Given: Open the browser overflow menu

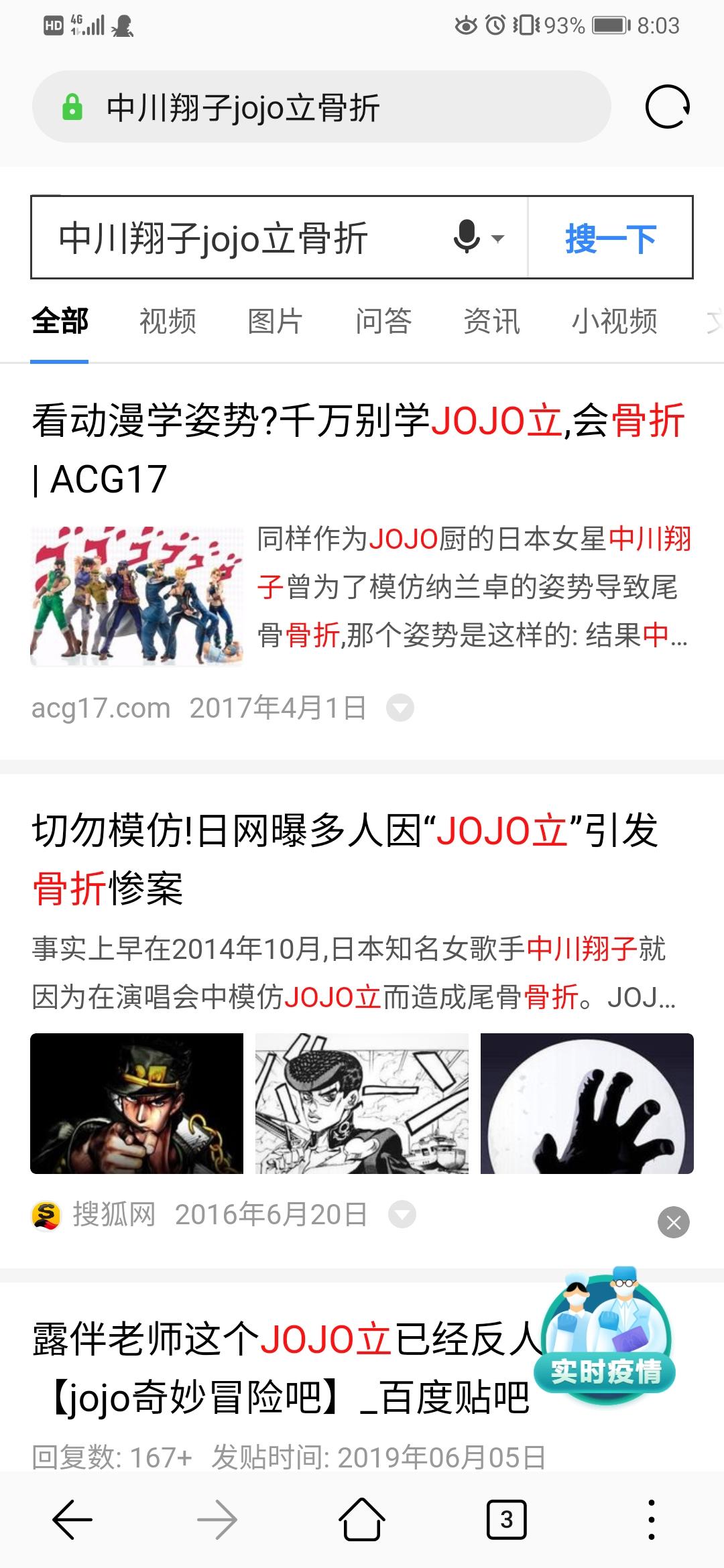Looking at the screenshot, I should 651,1520.
